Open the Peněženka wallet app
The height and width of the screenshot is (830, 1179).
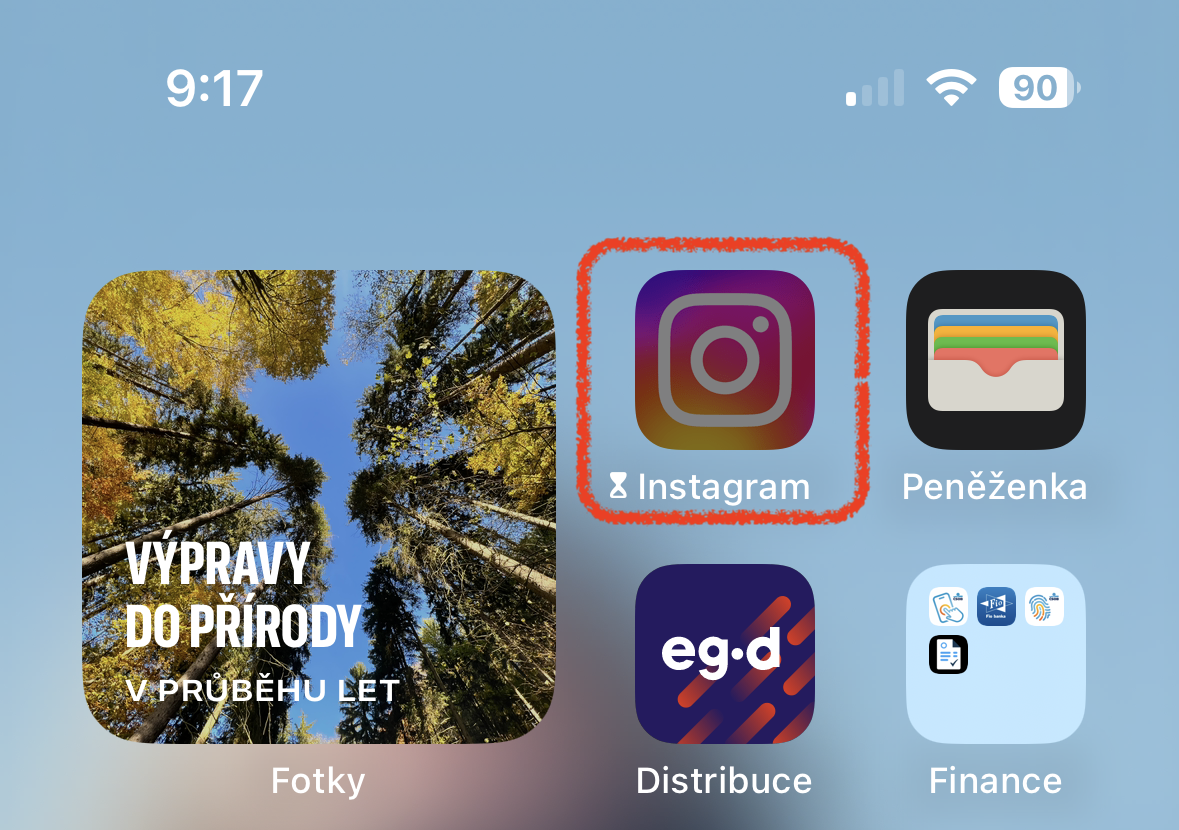click(995, 360)
